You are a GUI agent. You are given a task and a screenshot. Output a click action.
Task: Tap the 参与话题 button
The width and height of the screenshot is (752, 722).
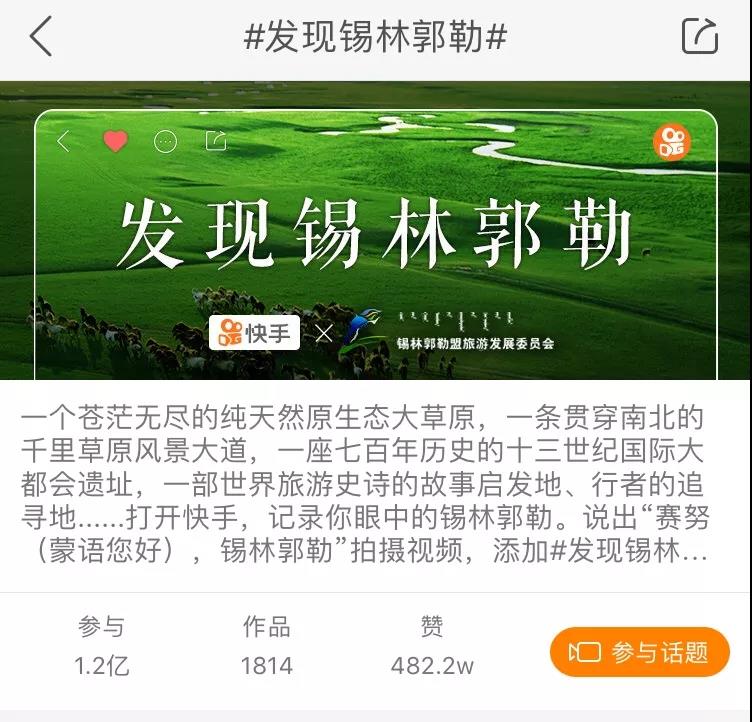coord(639,653)
